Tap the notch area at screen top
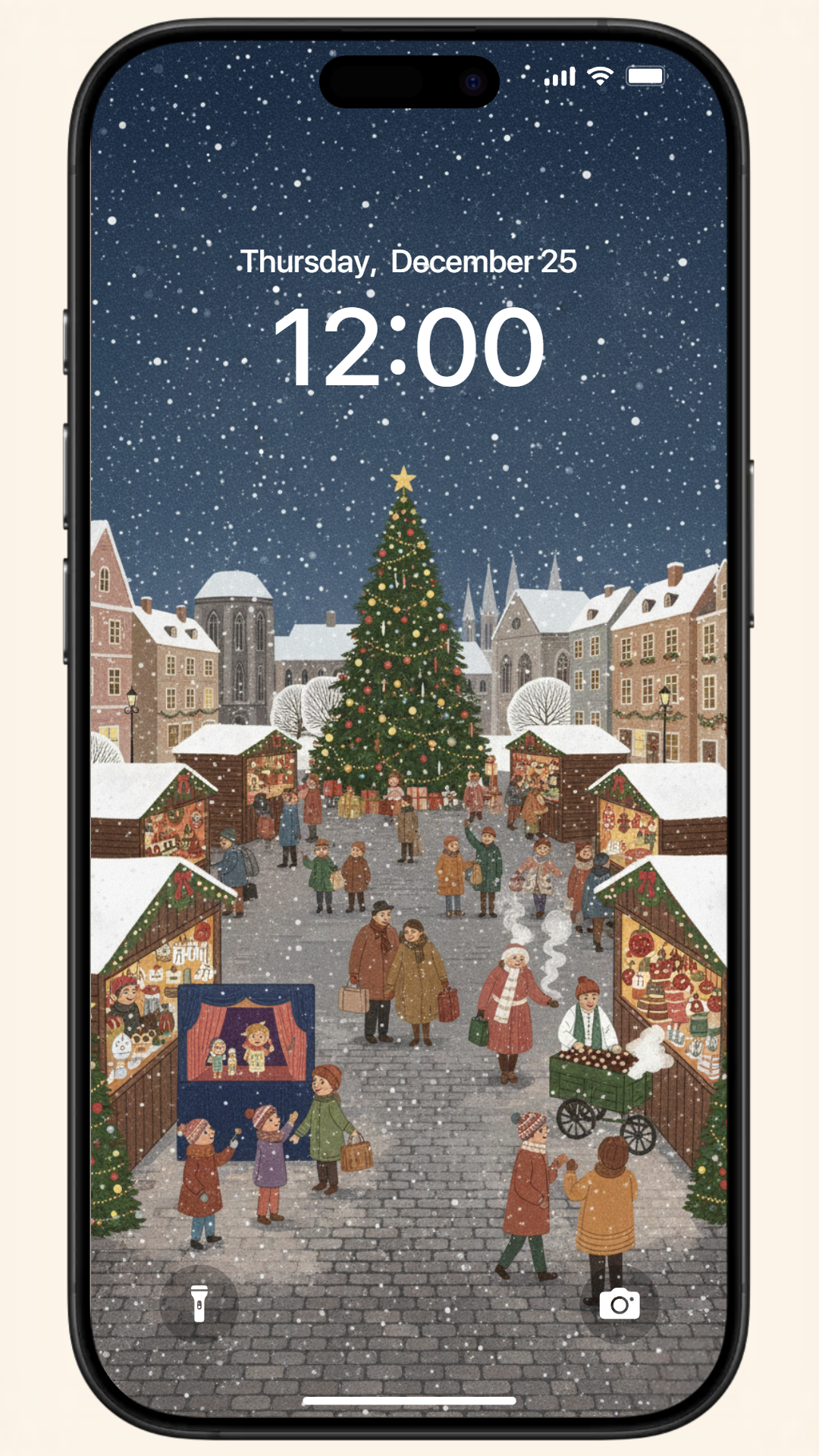 pos(409,83)
